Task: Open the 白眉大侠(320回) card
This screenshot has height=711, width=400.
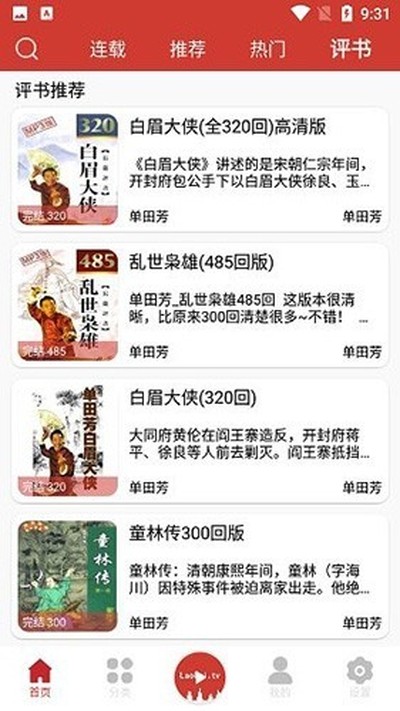Action: (x=200, y=441)
